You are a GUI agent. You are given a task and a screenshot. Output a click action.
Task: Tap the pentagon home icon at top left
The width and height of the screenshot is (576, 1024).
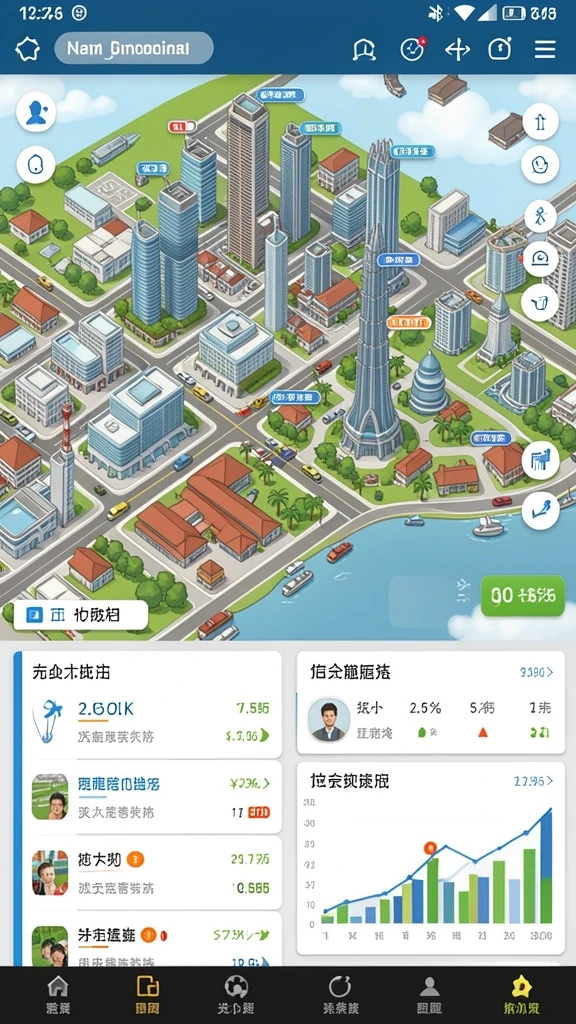point(27,50)
